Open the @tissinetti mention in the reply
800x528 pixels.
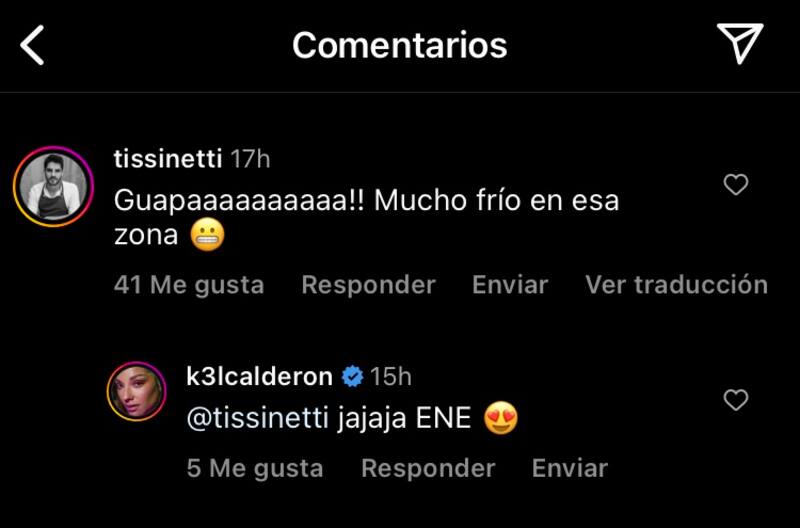pyautogui.click(x=257, y=419)
